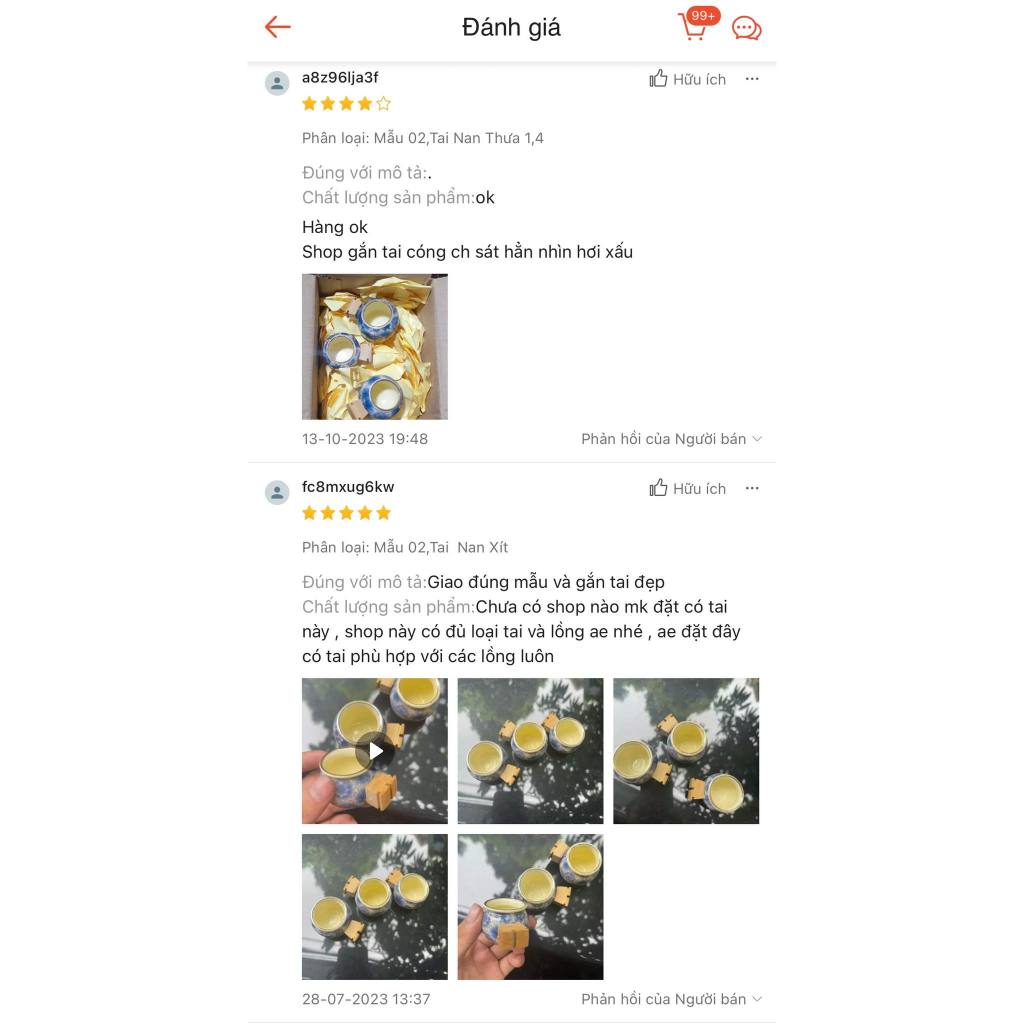Open fc8mxug6kw's profile avatar
Screen dimensions: 1024x1024
[x=277, y=492]
